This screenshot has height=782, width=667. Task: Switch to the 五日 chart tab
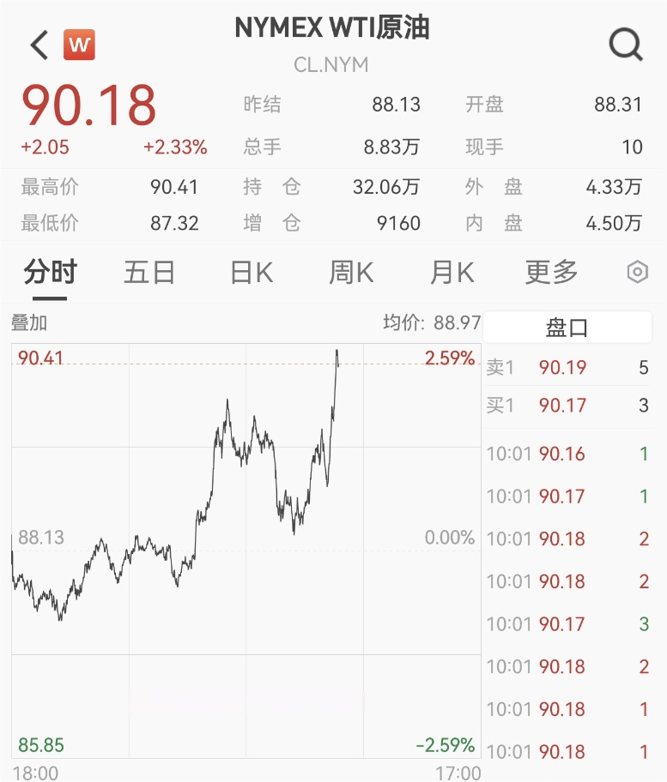tap(149, 272)
